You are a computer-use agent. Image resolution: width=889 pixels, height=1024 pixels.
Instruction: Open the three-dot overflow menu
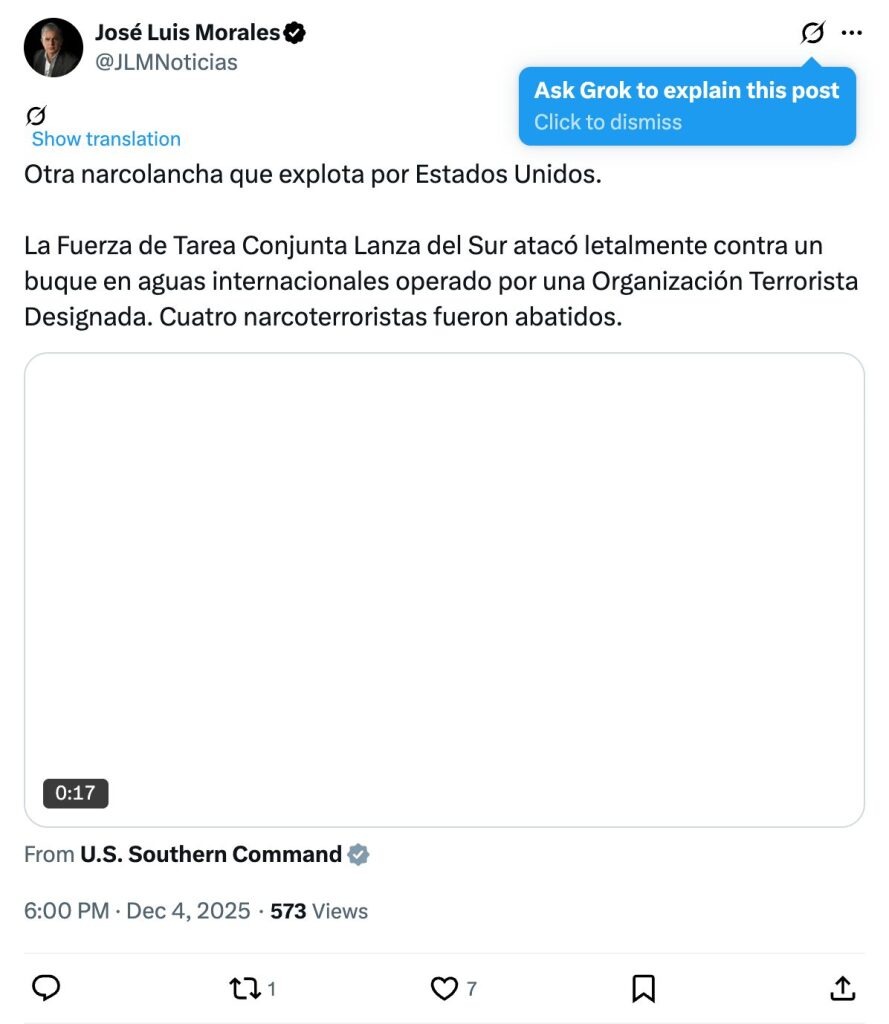point(851,33)
